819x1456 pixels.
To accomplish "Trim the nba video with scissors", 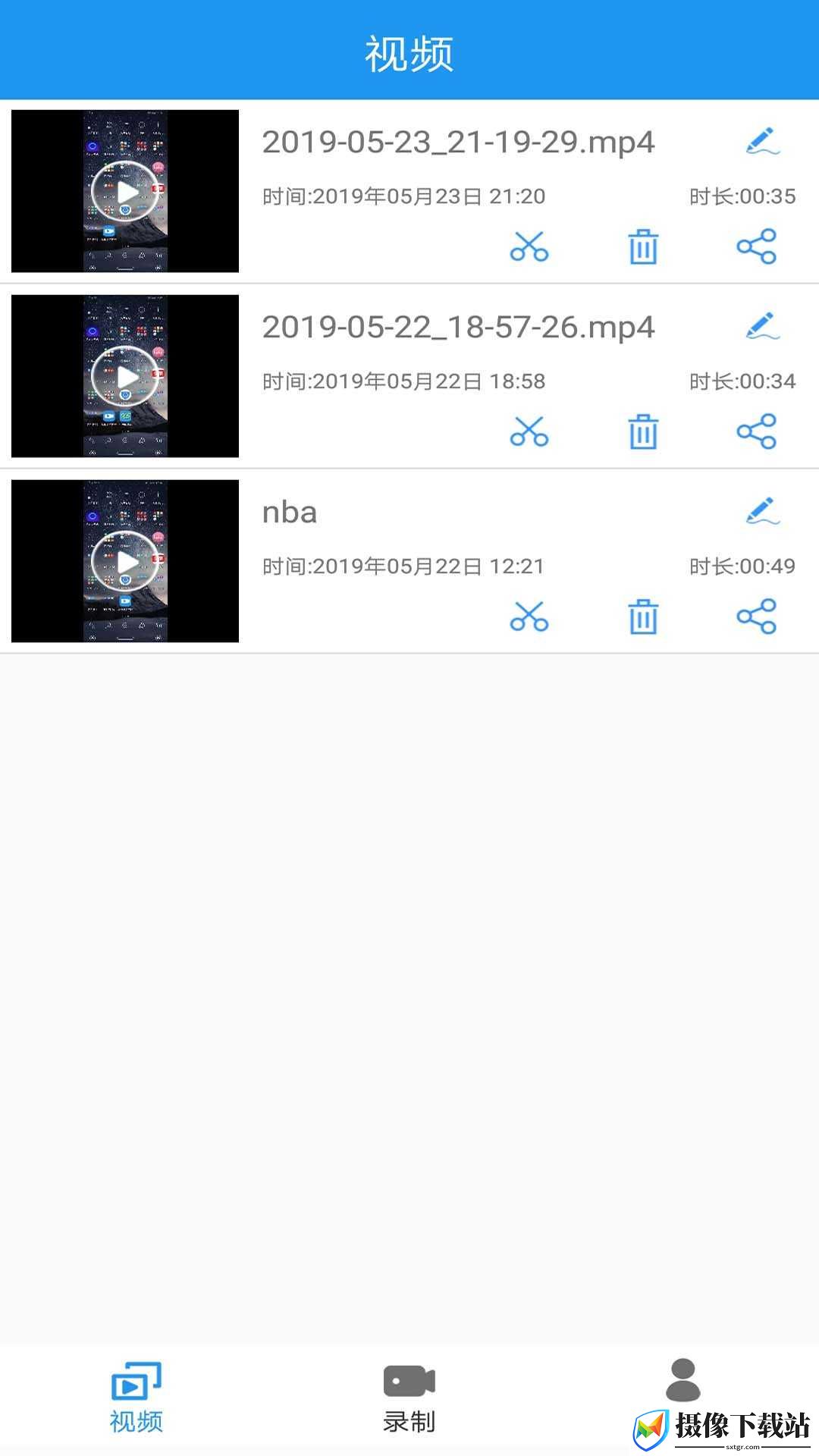I will (x=529, y=617).
